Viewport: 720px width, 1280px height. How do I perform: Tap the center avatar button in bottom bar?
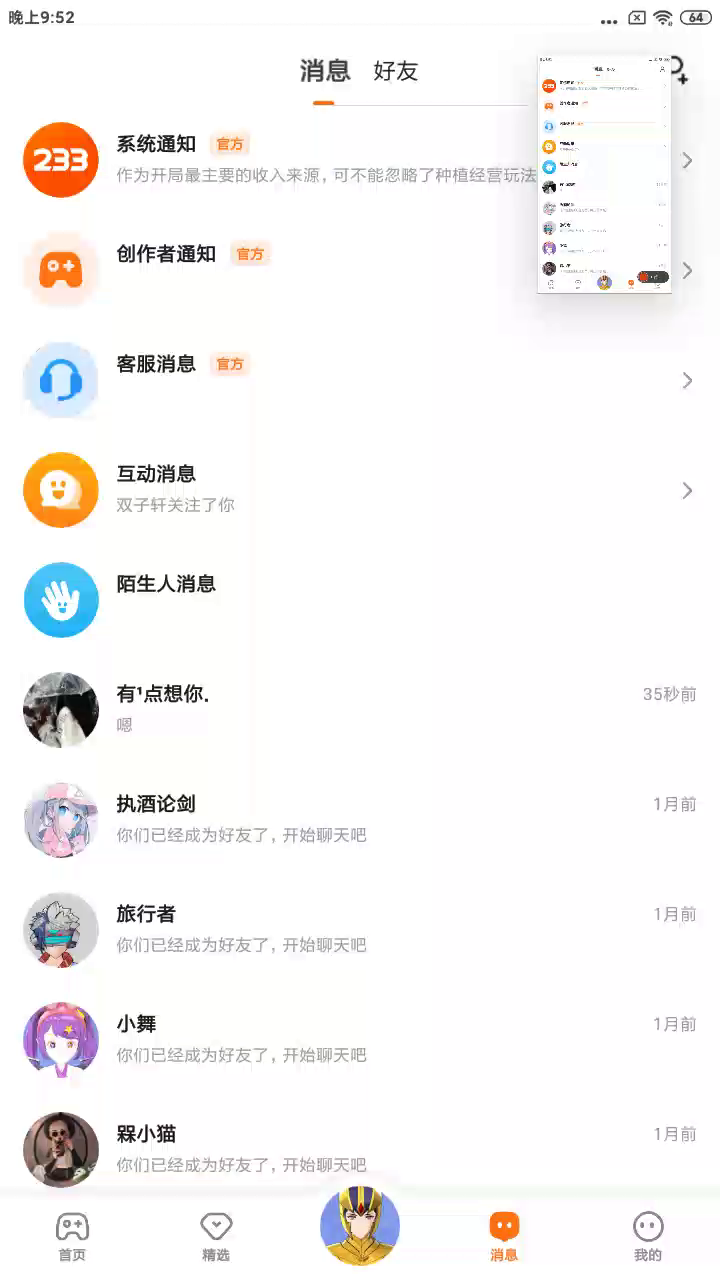click(360, 1226)
